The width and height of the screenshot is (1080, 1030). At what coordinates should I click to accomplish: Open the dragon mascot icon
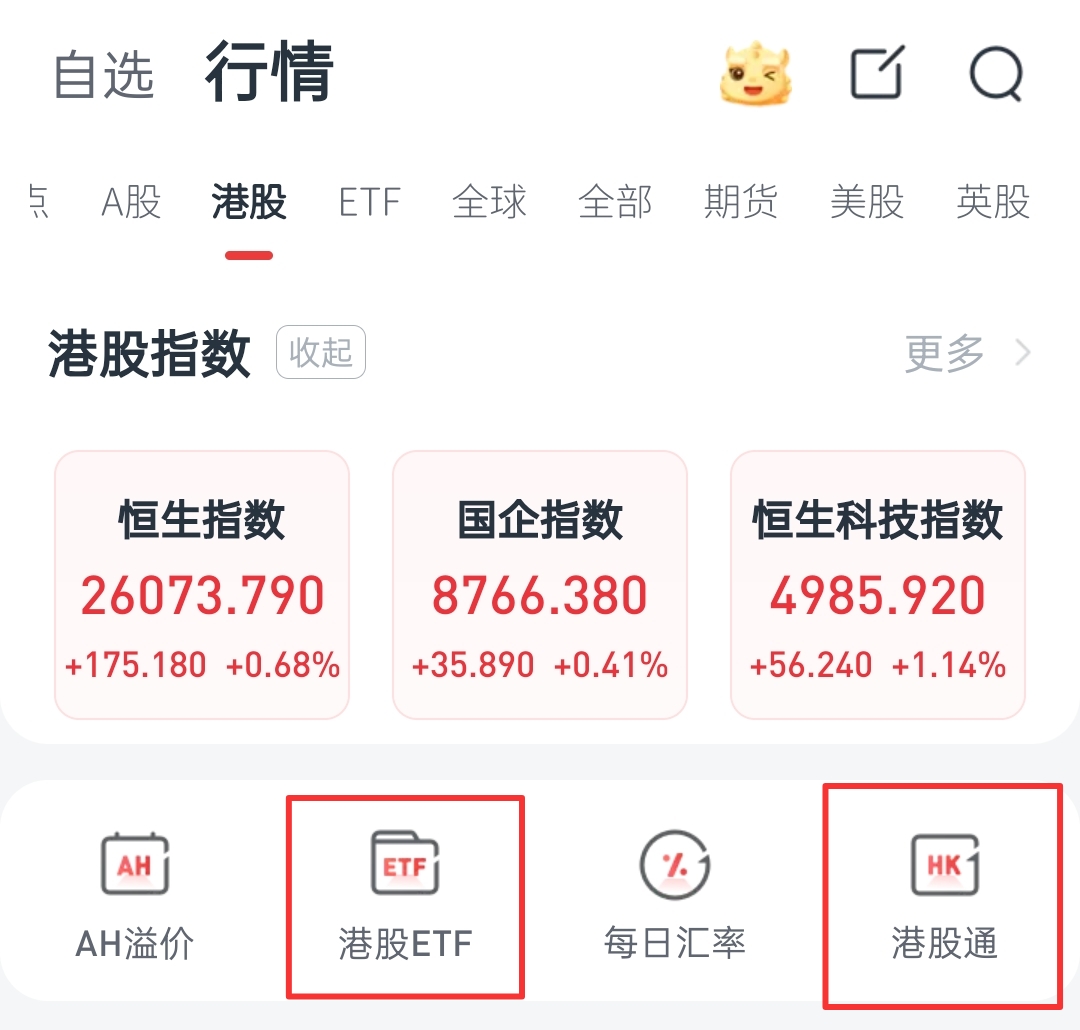(x=755, y=73)
